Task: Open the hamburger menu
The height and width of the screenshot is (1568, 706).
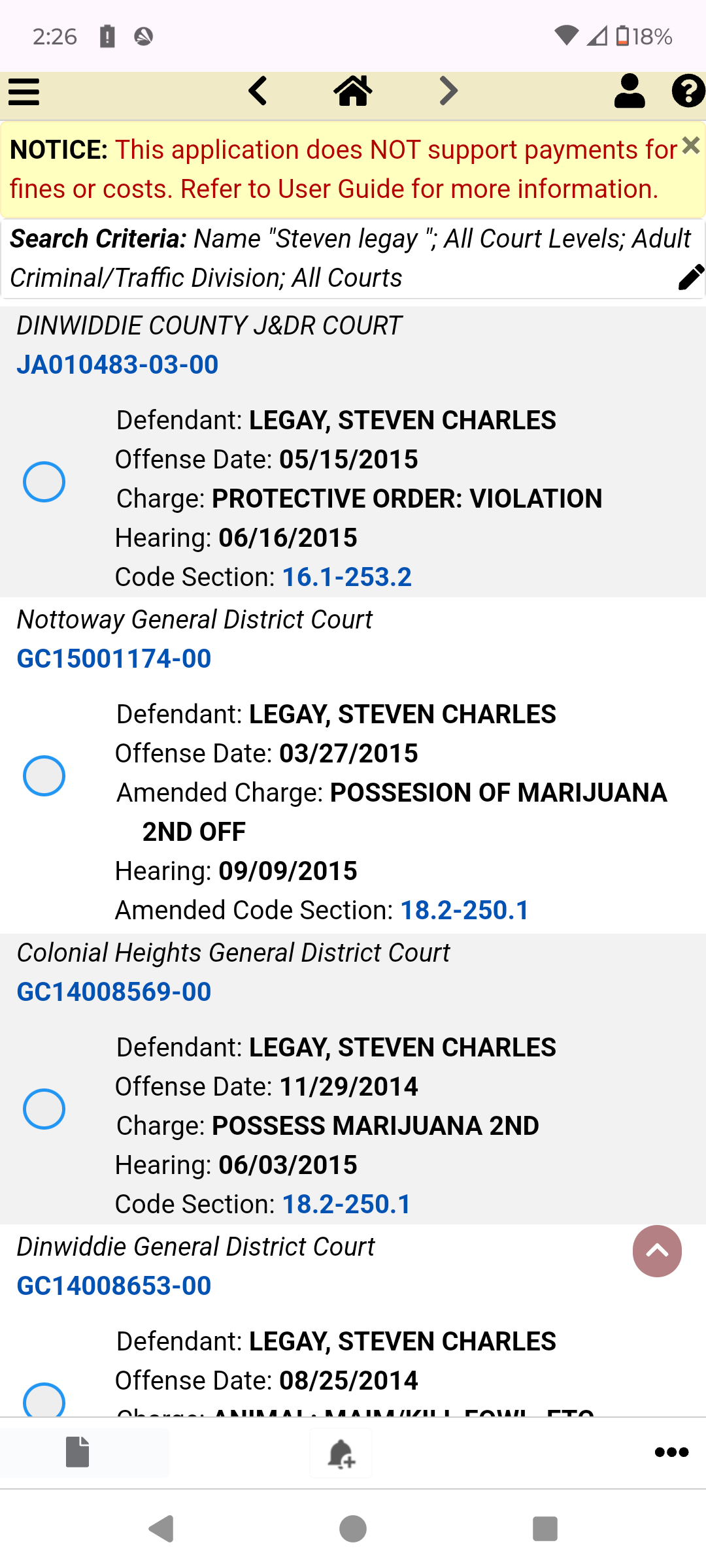Action: tap(24, 91)
